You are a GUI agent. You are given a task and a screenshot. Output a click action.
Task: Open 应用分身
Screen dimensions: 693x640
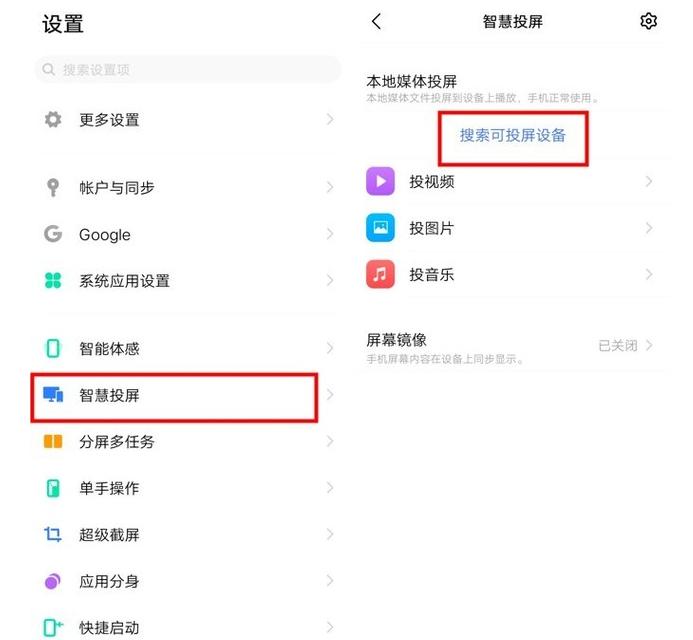[x=188, y=581]
